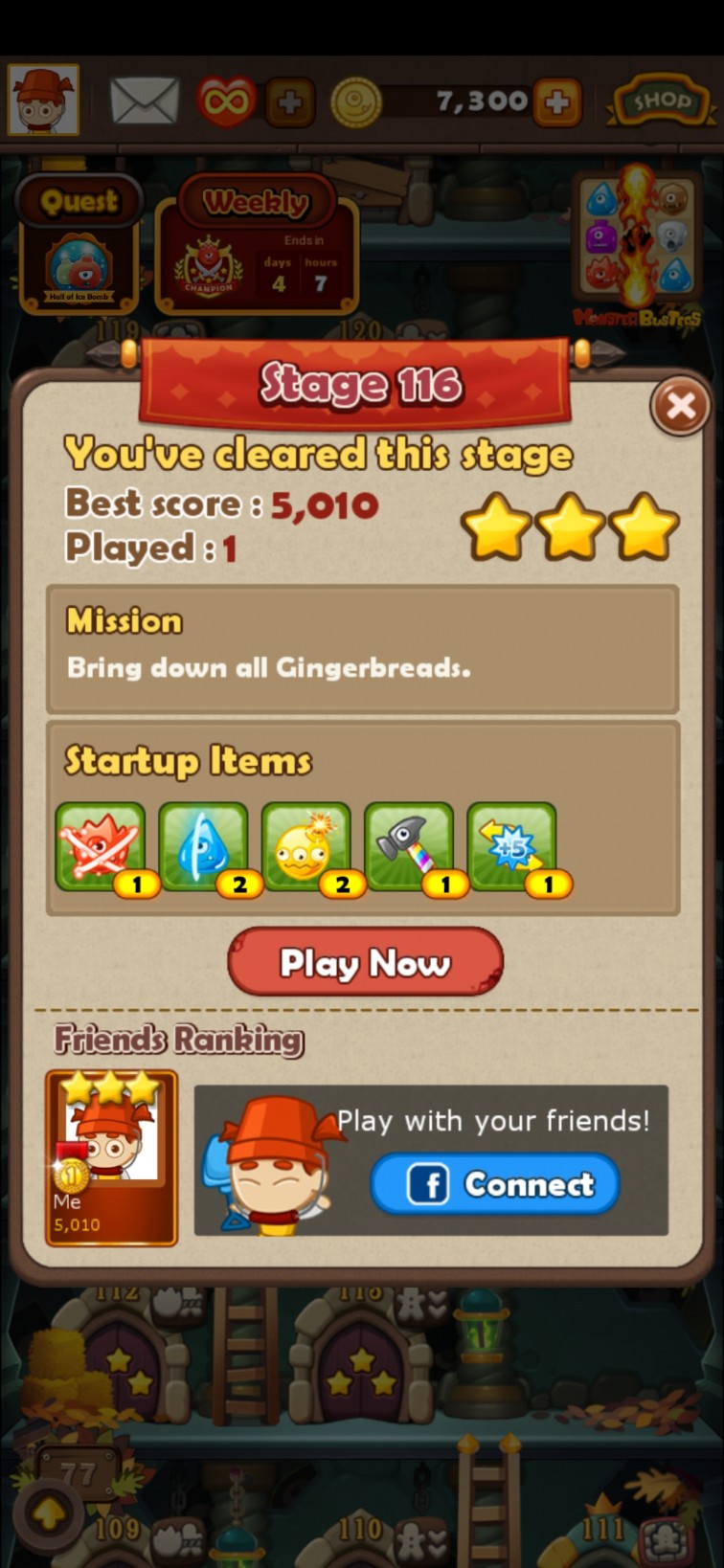This screenshot has width=724, height=1568.
Task: Open the Shop
Action: pyautogui.click(x=659, y=101)
